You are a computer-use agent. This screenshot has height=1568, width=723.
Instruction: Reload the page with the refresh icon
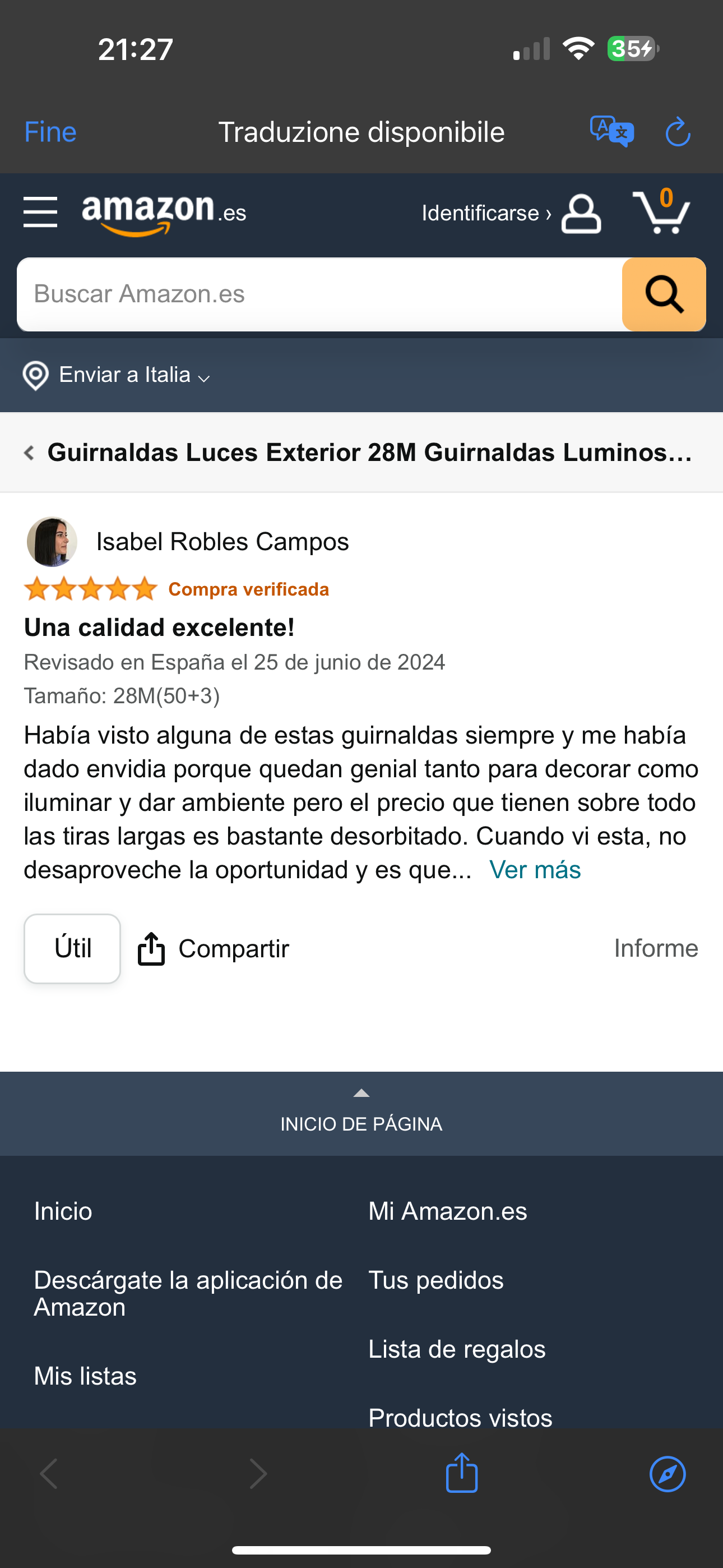pos(678,132)
